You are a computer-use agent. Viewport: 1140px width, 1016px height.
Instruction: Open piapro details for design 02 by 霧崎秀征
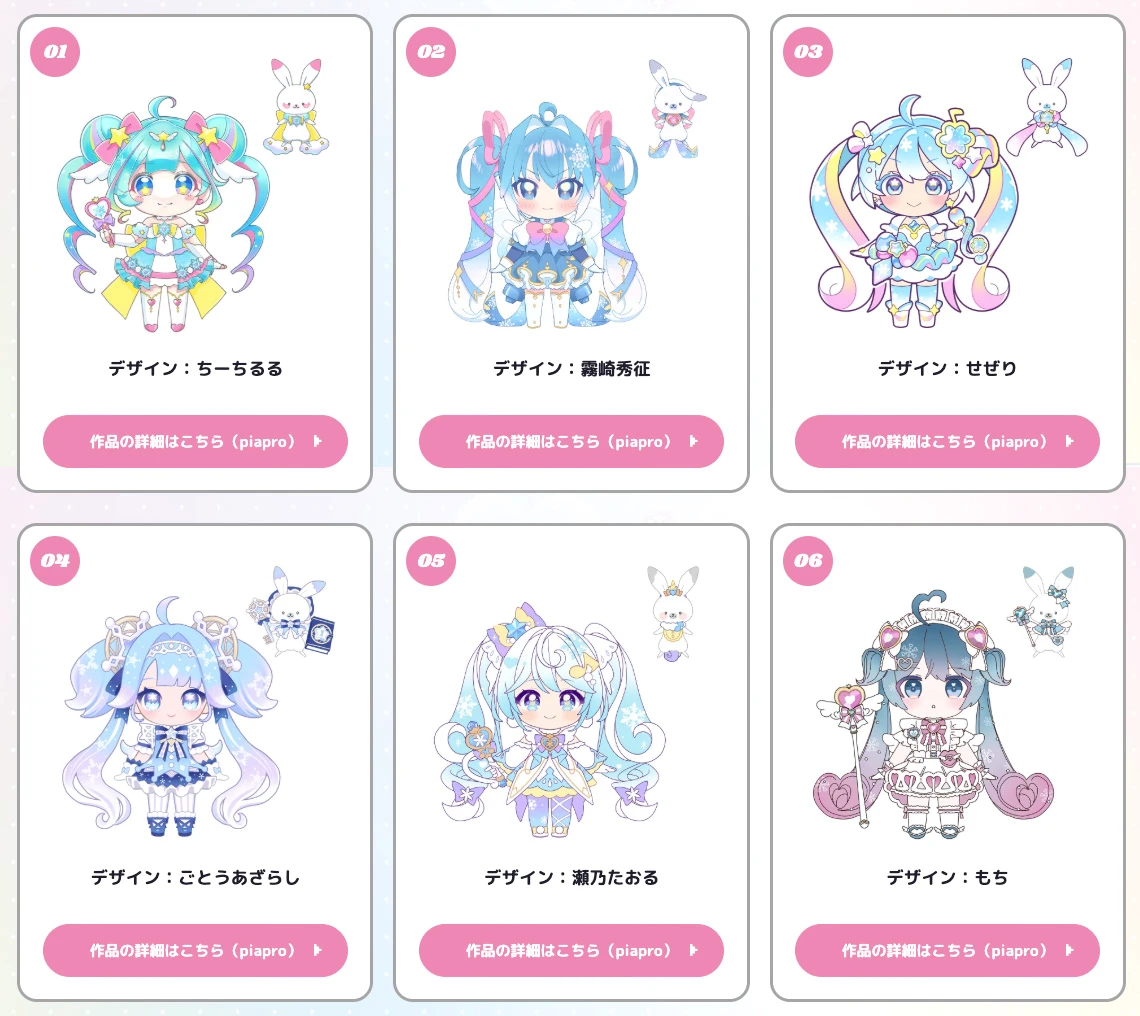[571, 441]
